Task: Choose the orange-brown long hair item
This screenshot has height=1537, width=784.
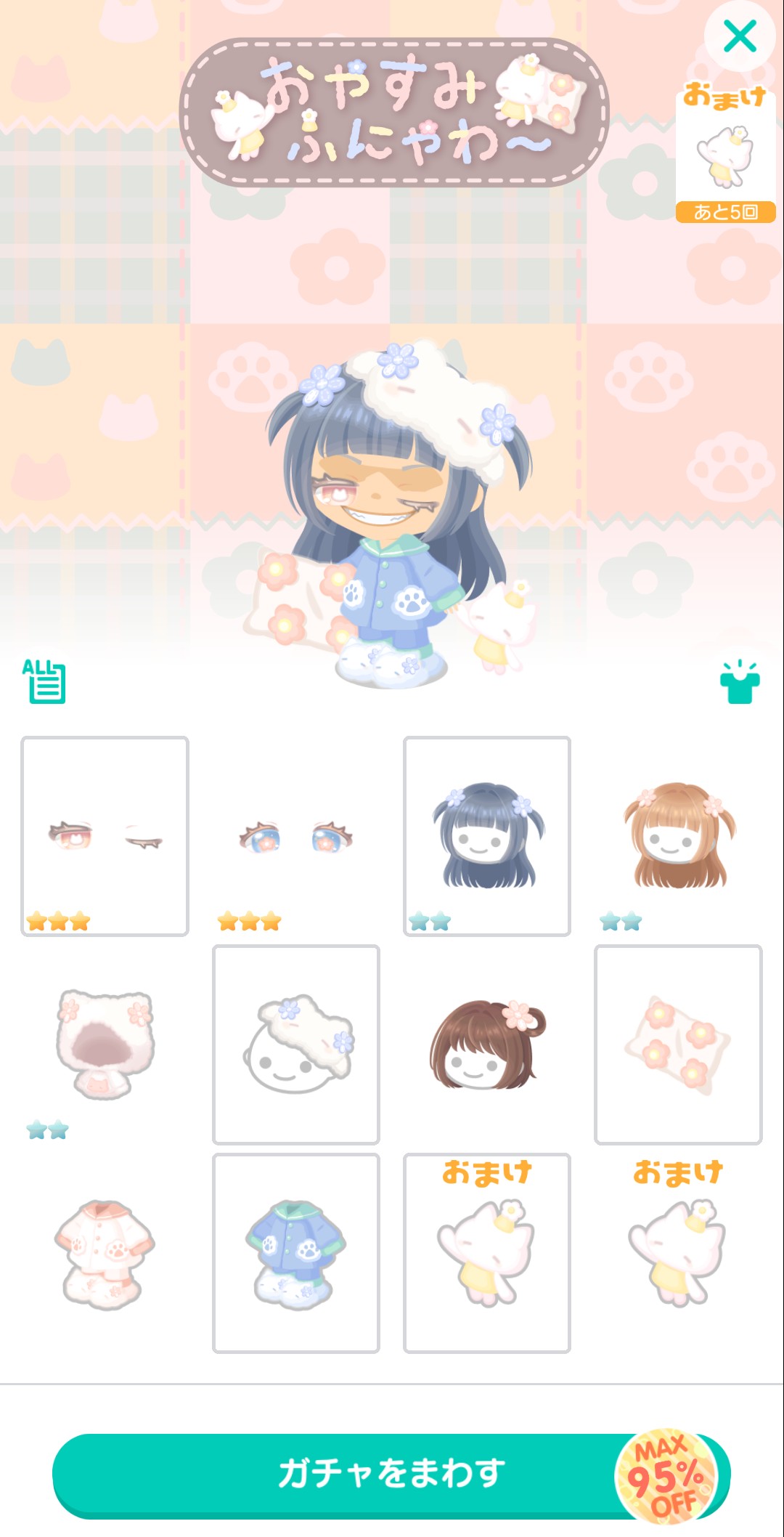Action: pyautogui.click(x=678, y=836)
